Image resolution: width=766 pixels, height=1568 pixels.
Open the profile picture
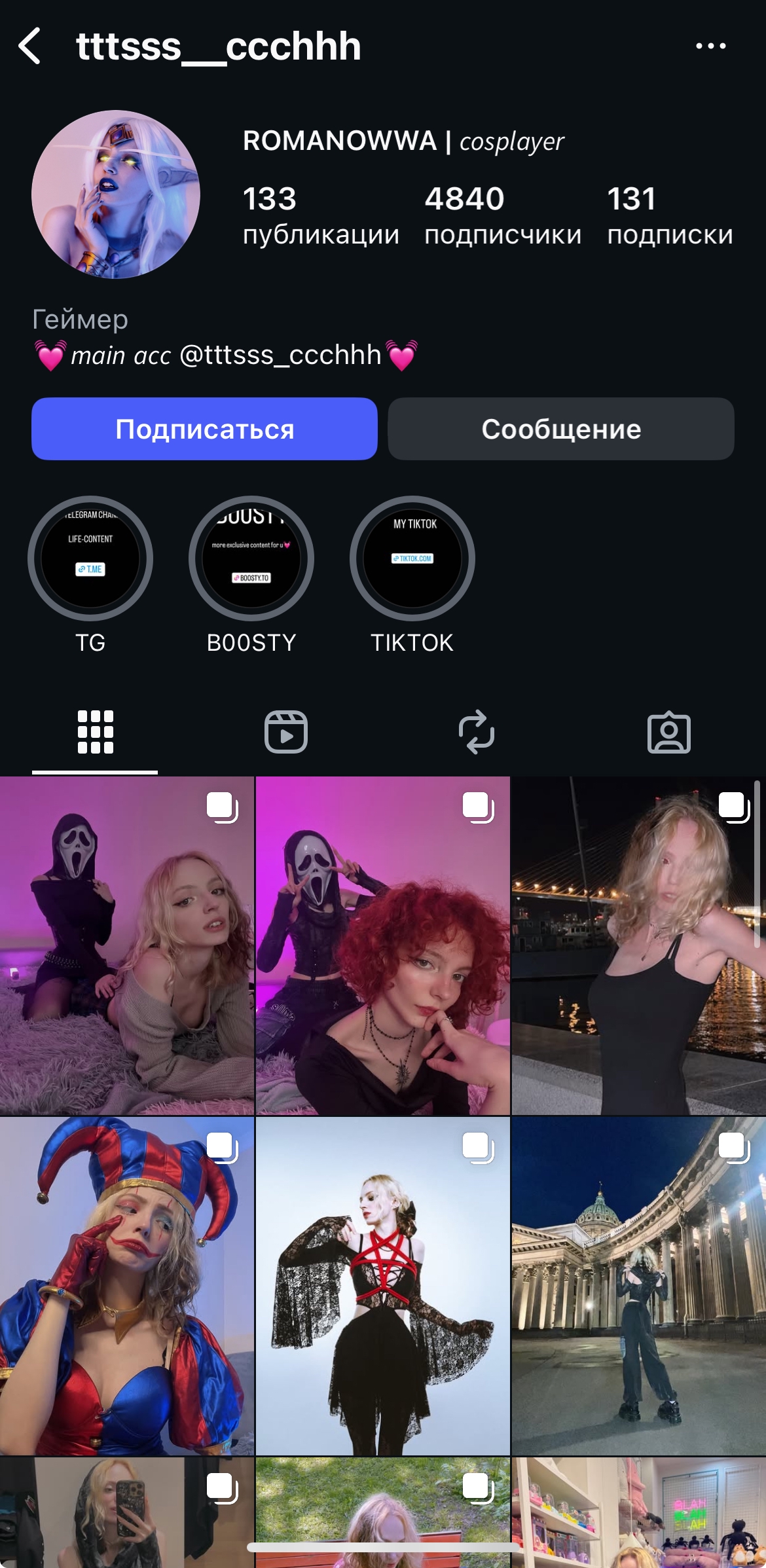pos(116,194)
